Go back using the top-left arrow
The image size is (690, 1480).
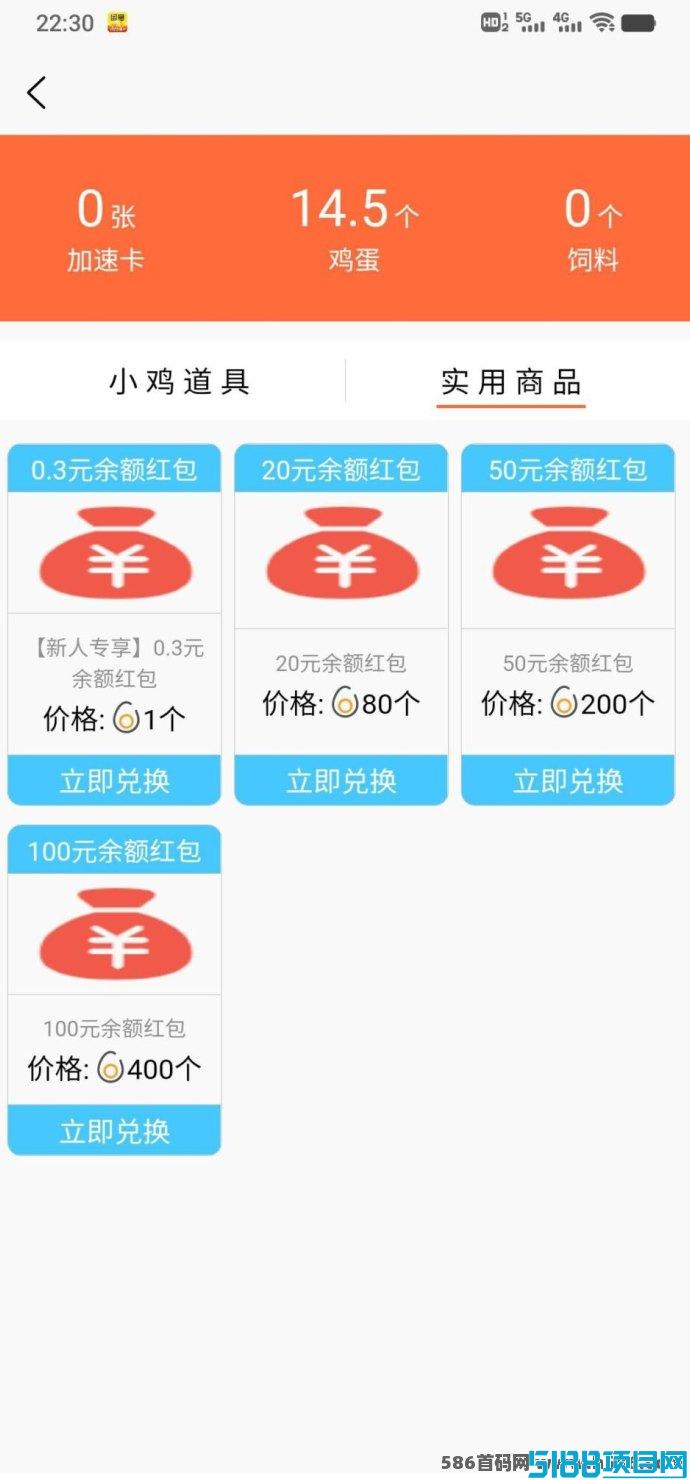coord(37,93)
